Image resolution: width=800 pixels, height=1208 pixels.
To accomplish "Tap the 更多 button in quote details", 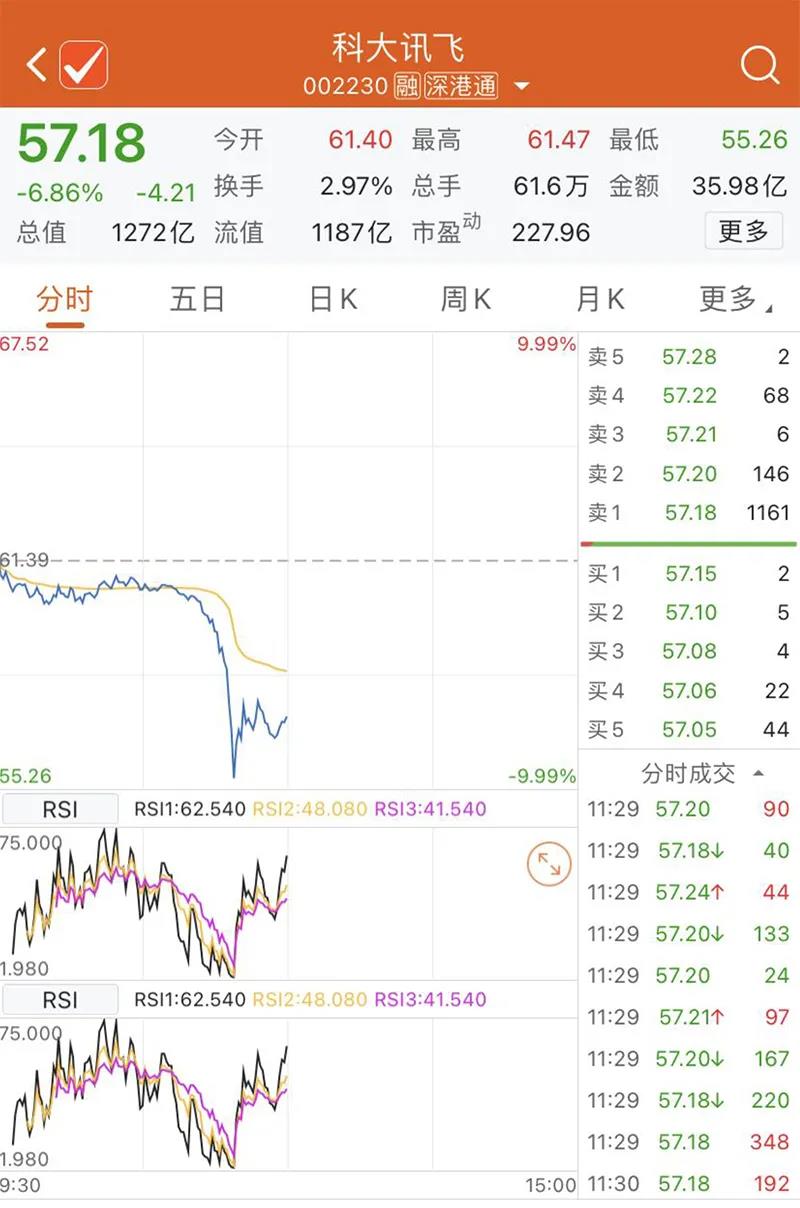I will [743, 232].
